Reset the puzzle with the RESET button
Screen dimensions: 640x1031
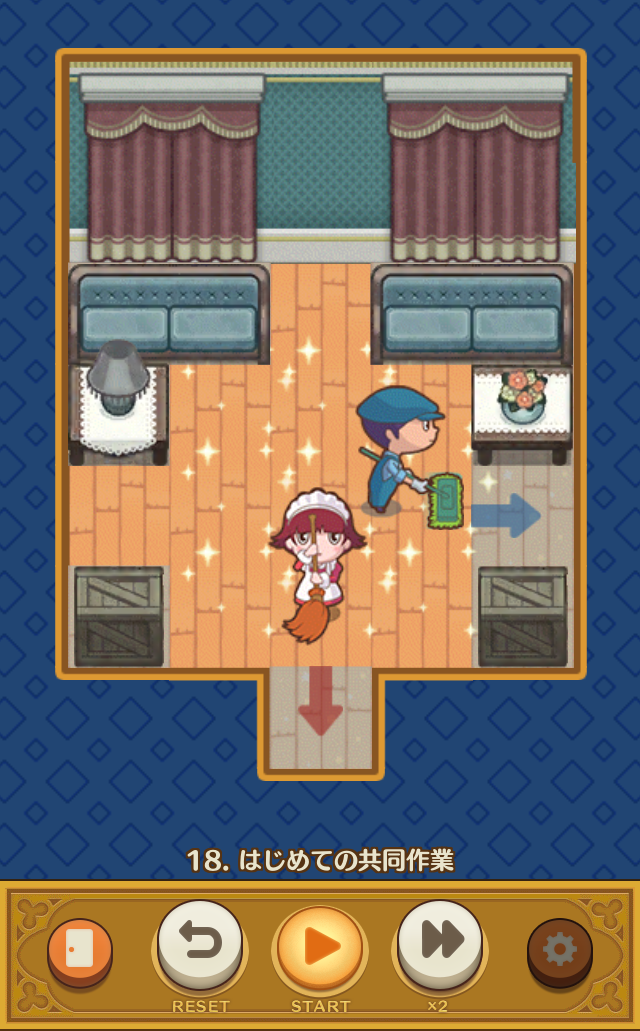pyautogui.click(x=200, y=943)
